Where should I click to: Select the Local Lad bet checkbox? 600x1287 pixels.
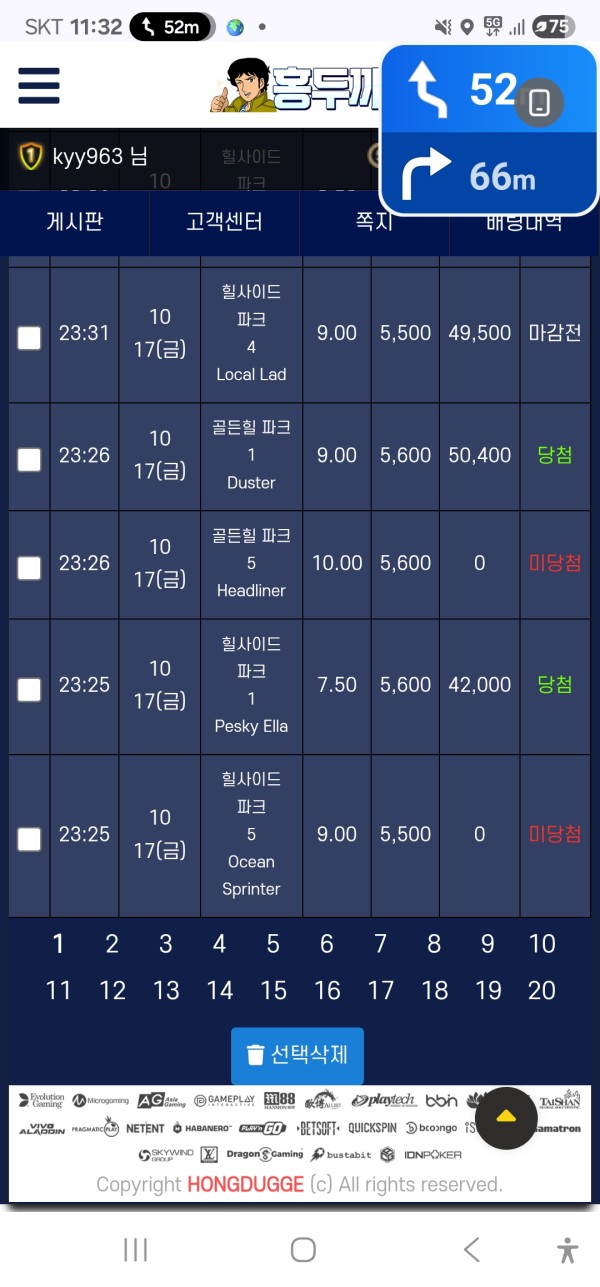click(30, 337)
